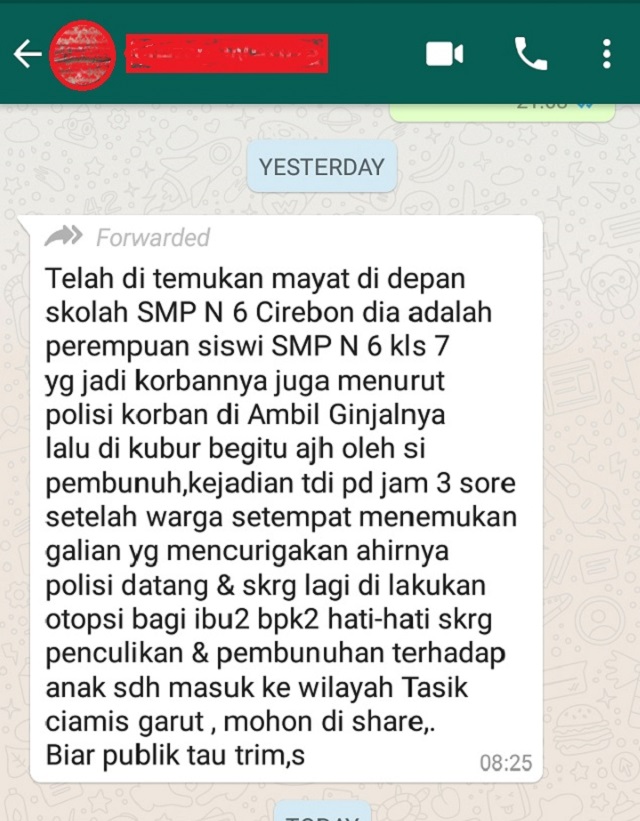Image resolution: width=640 pixels, height=821 pixels.
Task: Open the contact's profile picture
Action: (84, 54)
